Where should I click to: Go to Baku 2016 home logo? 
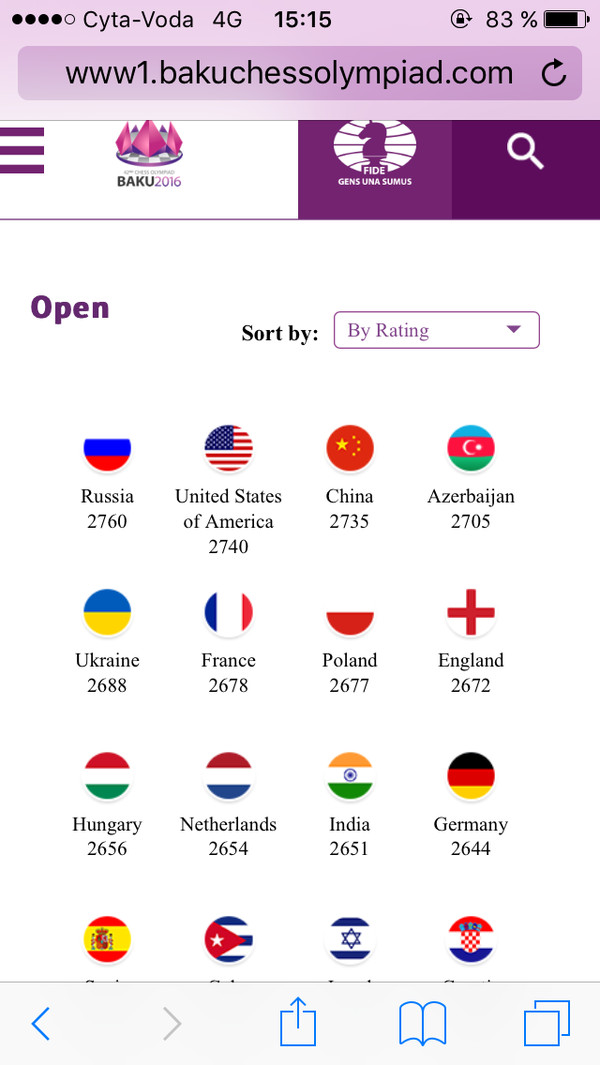point(150,155)
